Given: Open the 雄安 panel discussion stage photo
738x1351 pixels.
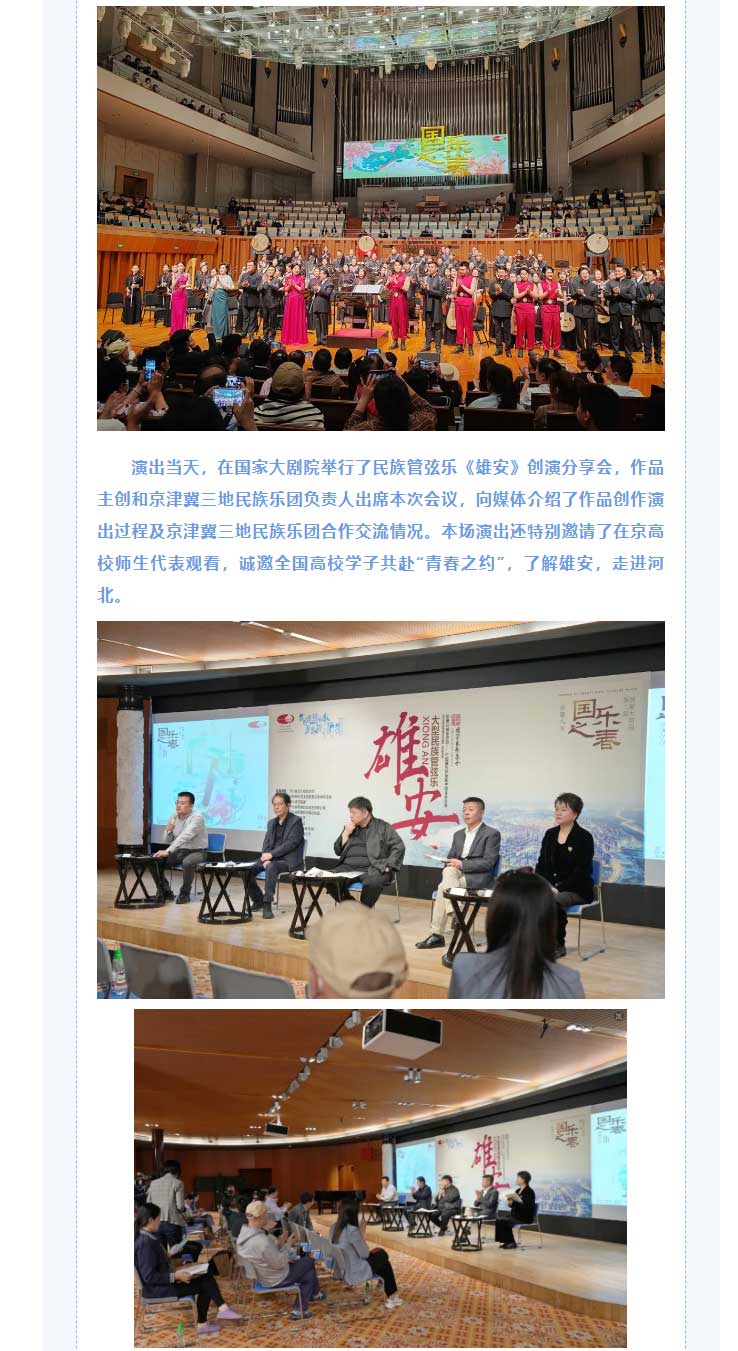Looking at the screenshot, I should click(380, 809).
